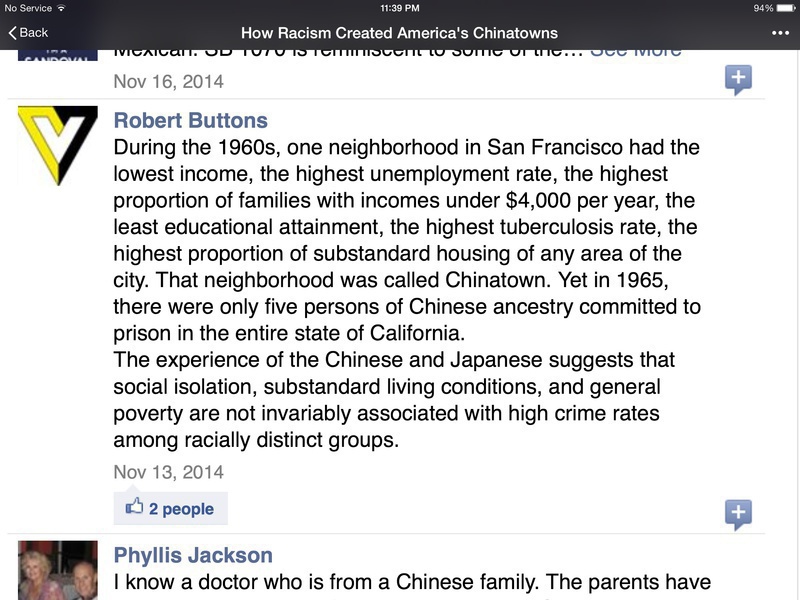
Task: Reply to Robert Buttons' comment
Action: pyautogui.click(x=738, y=515)
